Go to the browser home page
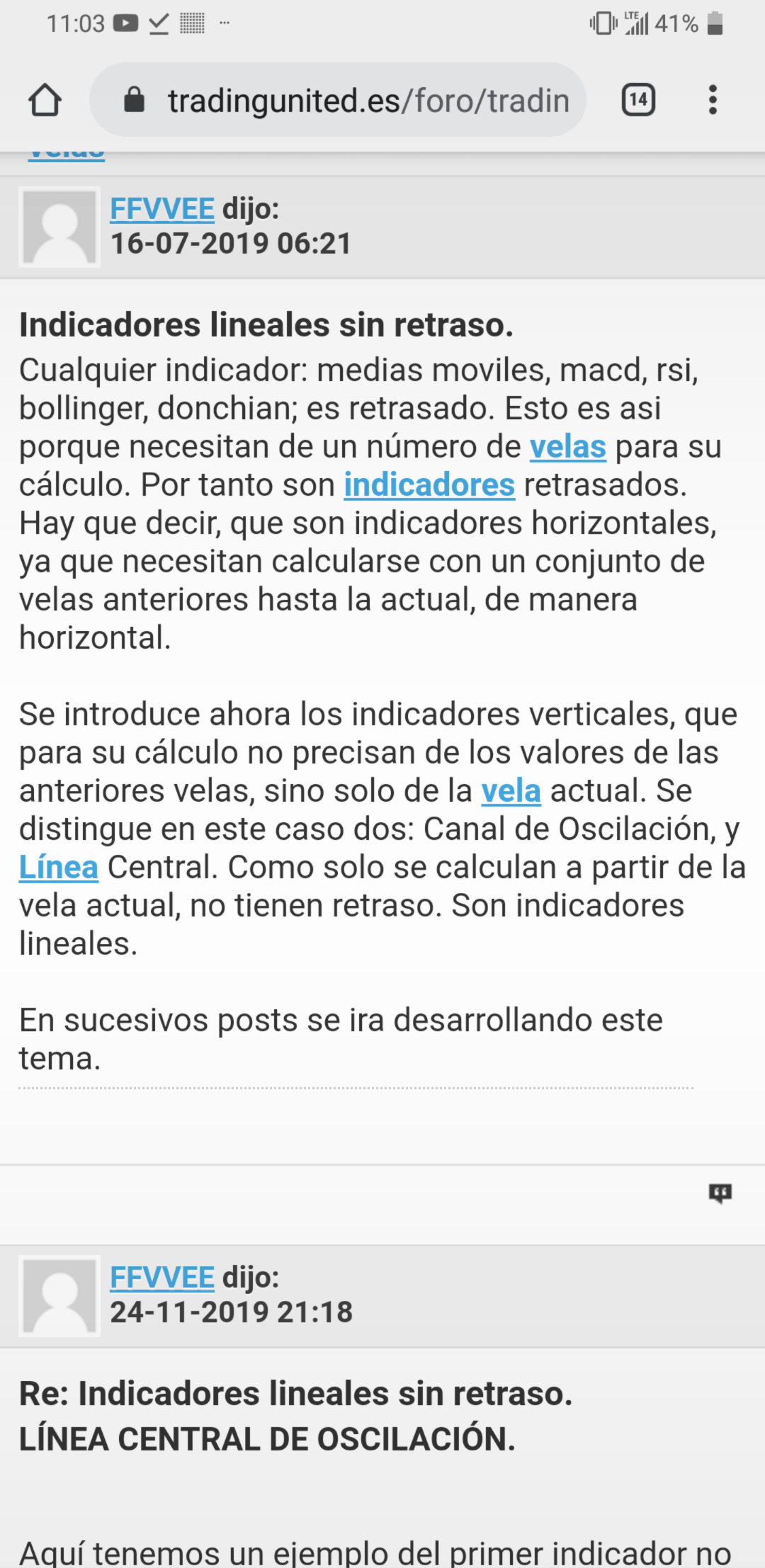765x1568 pixels. (x=45, y=100)
